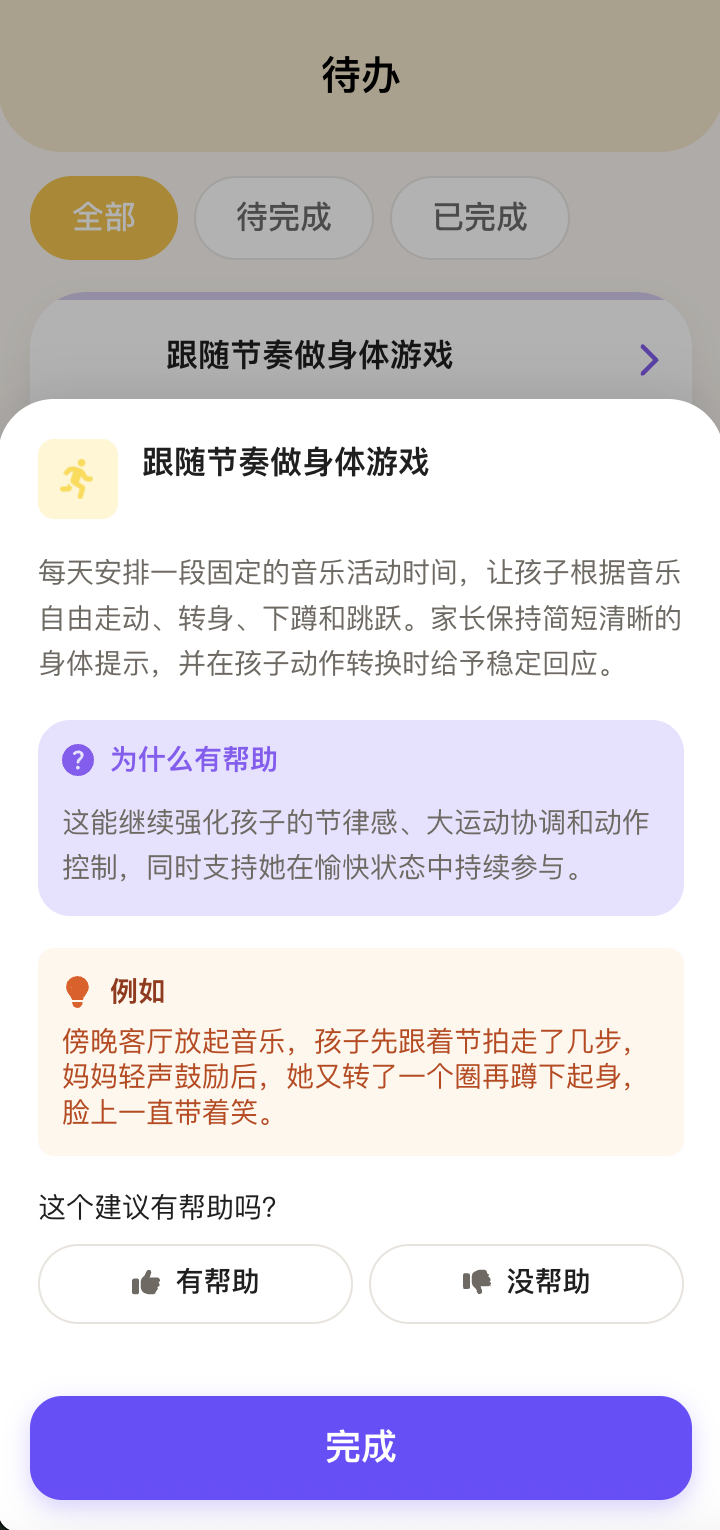Tap the purple 为什么有帮助 highlight card
Viewport: 720px width, 1530px height.
[360, 815]
